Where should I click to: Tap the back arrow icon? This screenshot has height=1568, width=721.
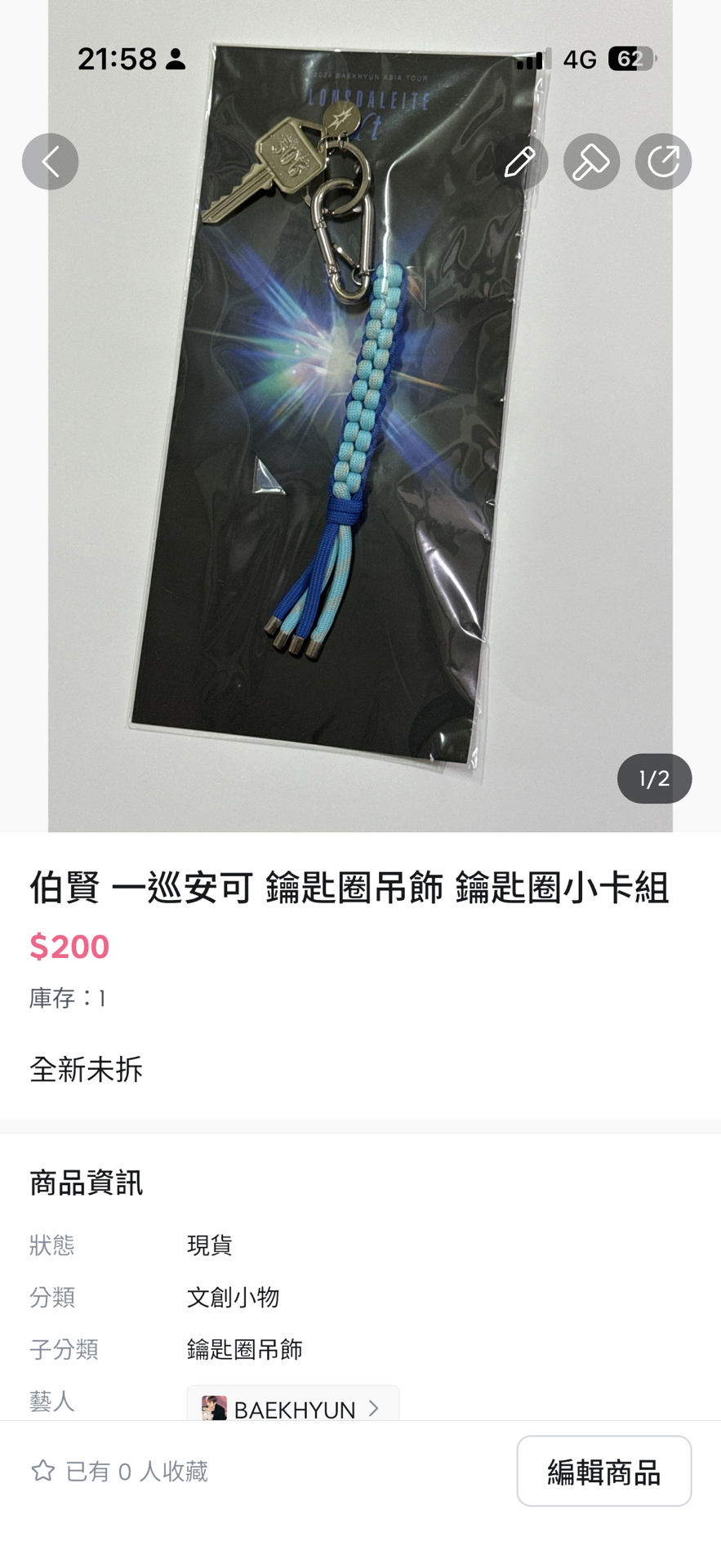(x=50, y=161)
